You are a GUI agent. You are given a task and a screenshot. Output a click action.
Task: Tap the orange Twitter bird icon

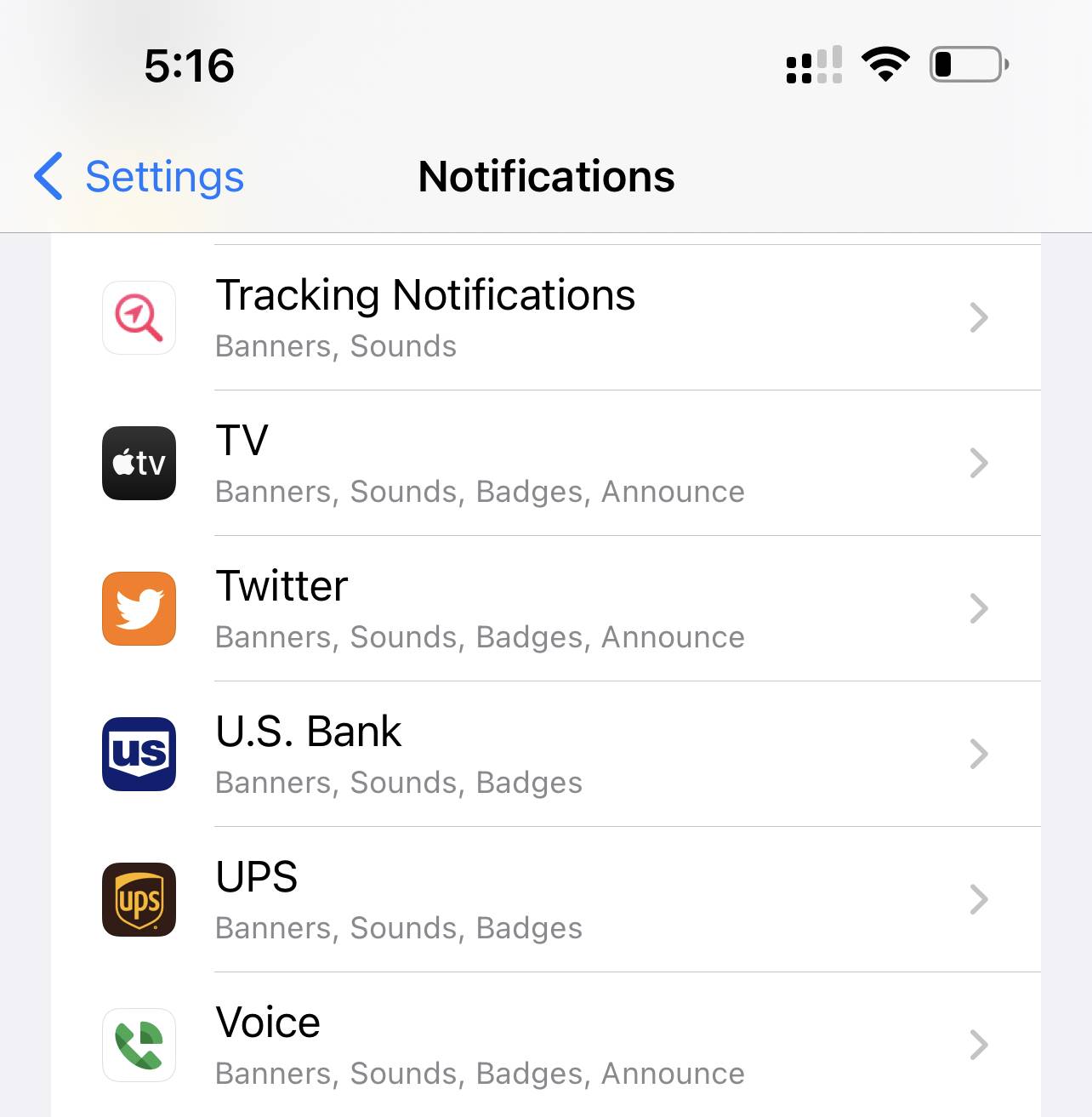[139, 608]
